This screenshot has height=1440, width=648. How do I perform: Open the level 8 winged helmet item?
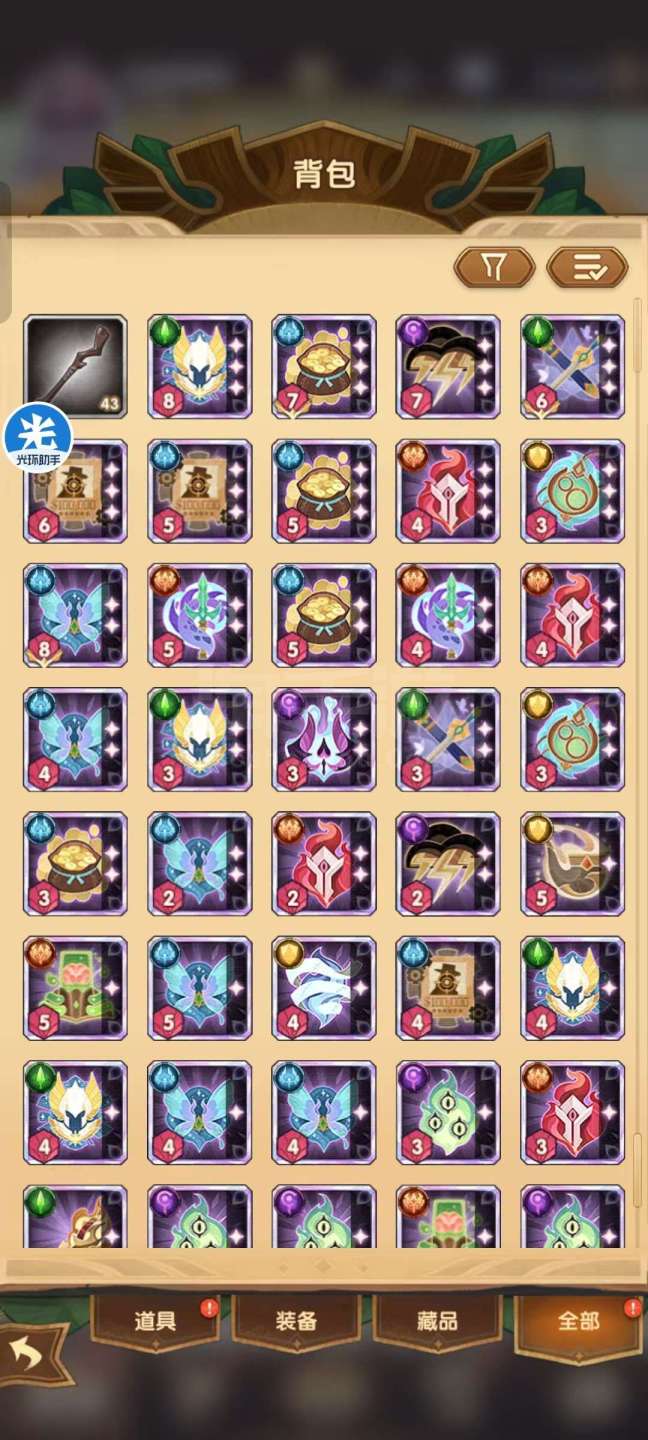(x=200, y=367)
